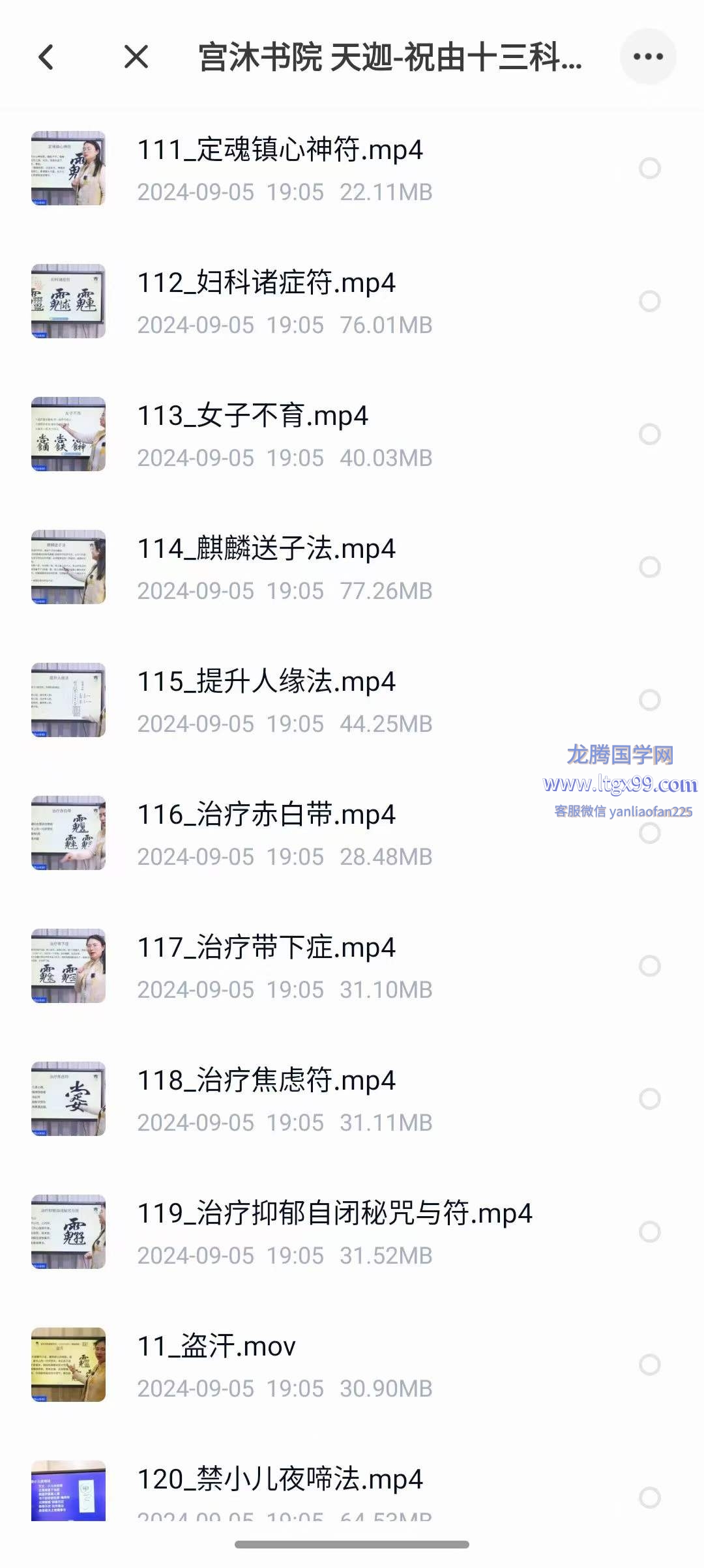The width and height of the screenshot is (704, 1568).
Task: Select the circle for 119_治疗抑郁自闭秘咒与符.mp4
Action: click(x=649, y=1232)
